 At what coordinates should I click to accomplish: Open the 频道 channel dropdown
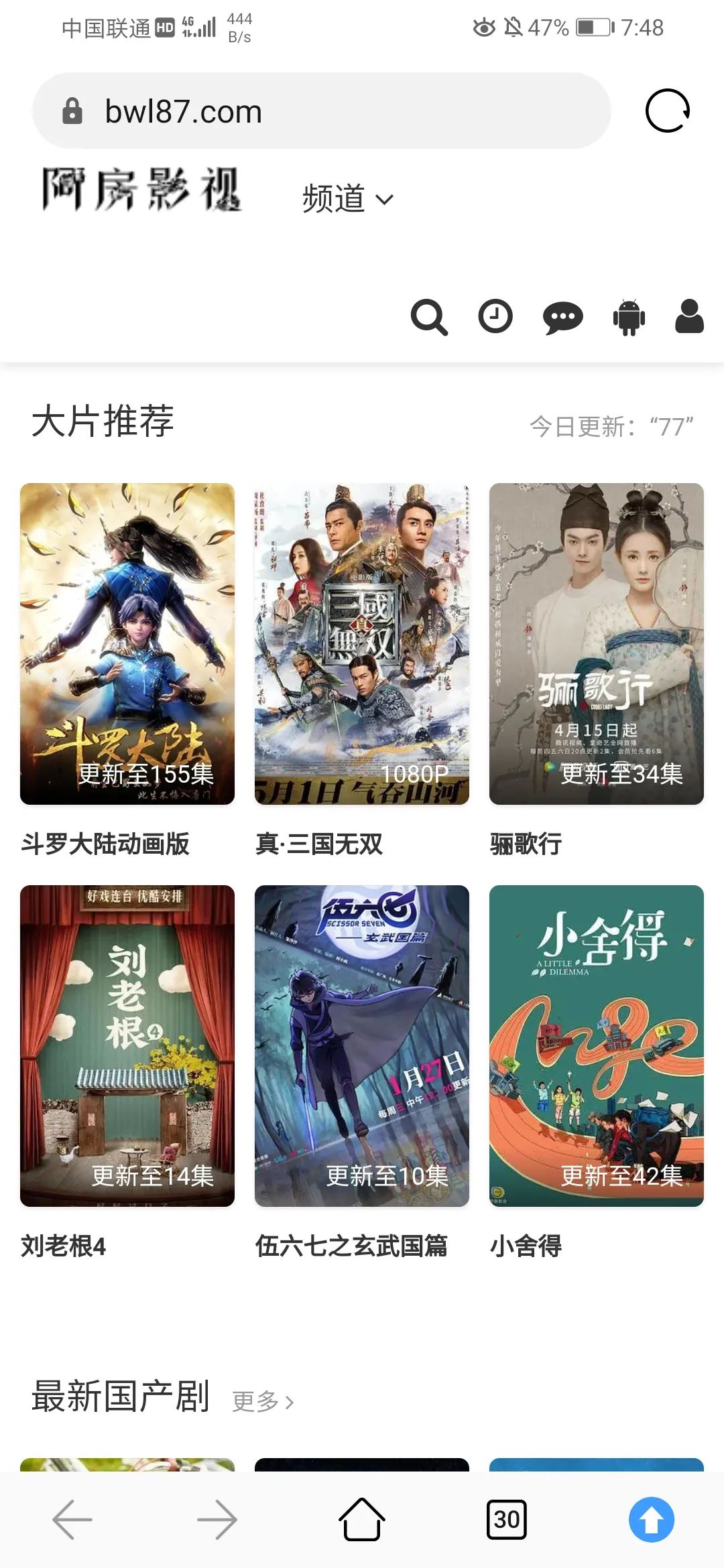tap(347, 198)
